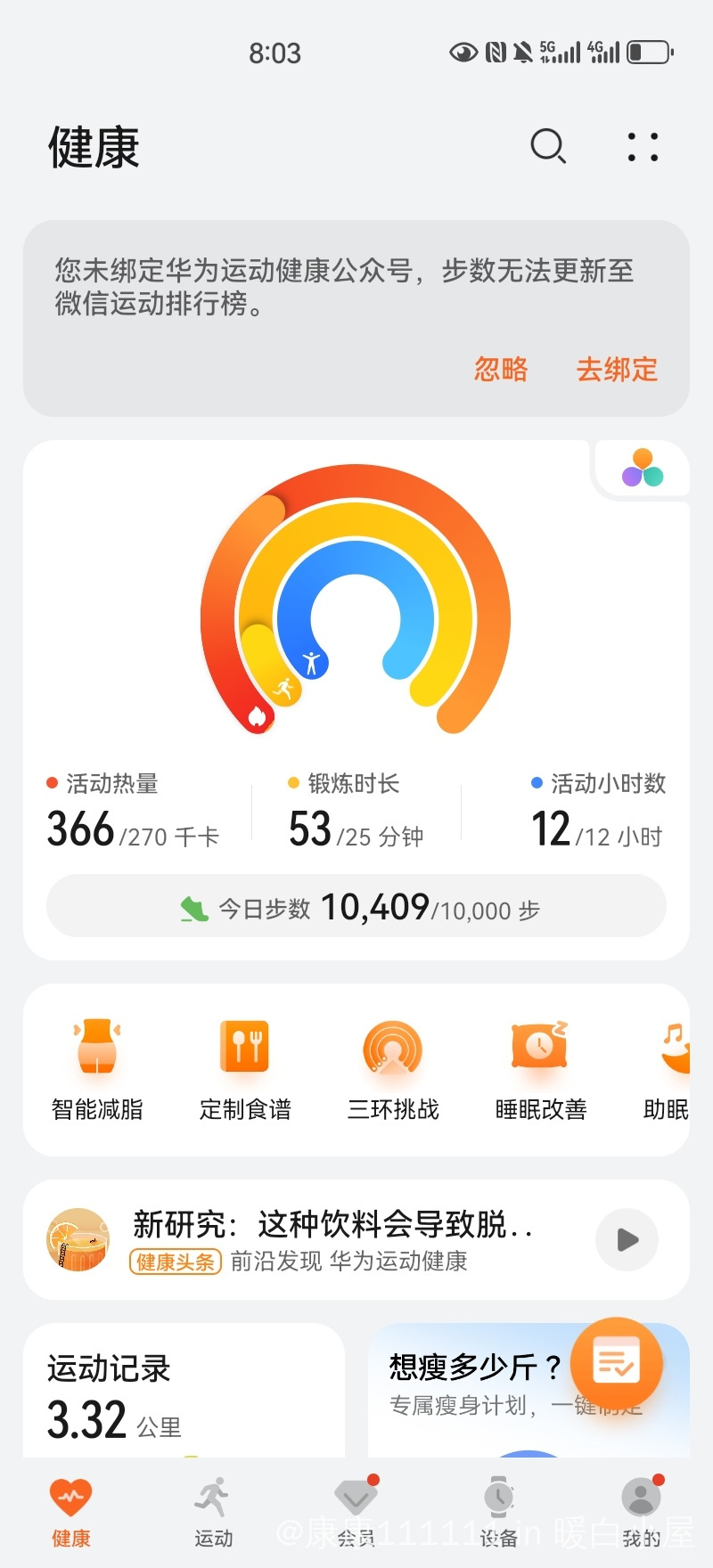Open the three-circle icon on the rings card
Viewport: 713px width, 1568px height.
coord(643,468)
